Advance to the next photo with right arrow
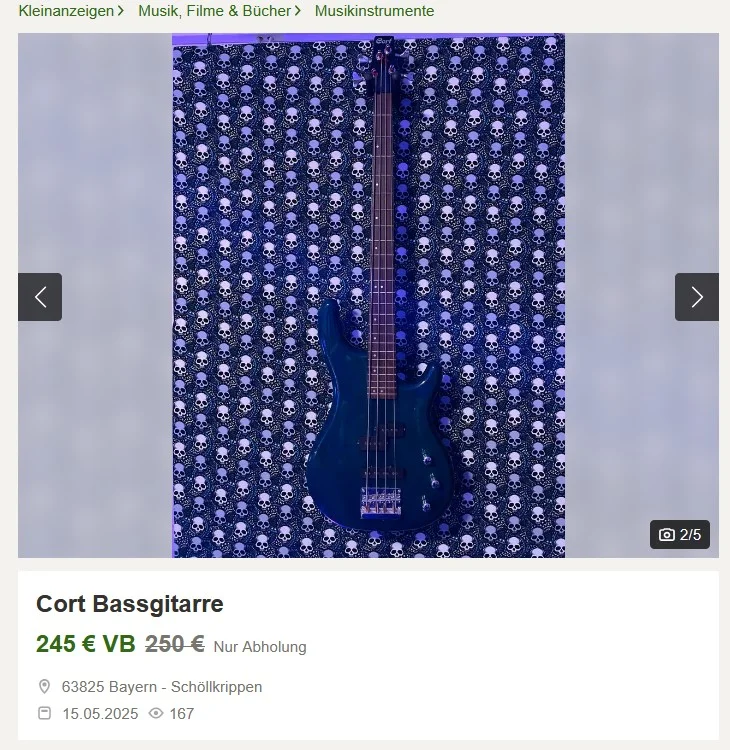This screenshot has width=730, height=750. click(696, 296)
